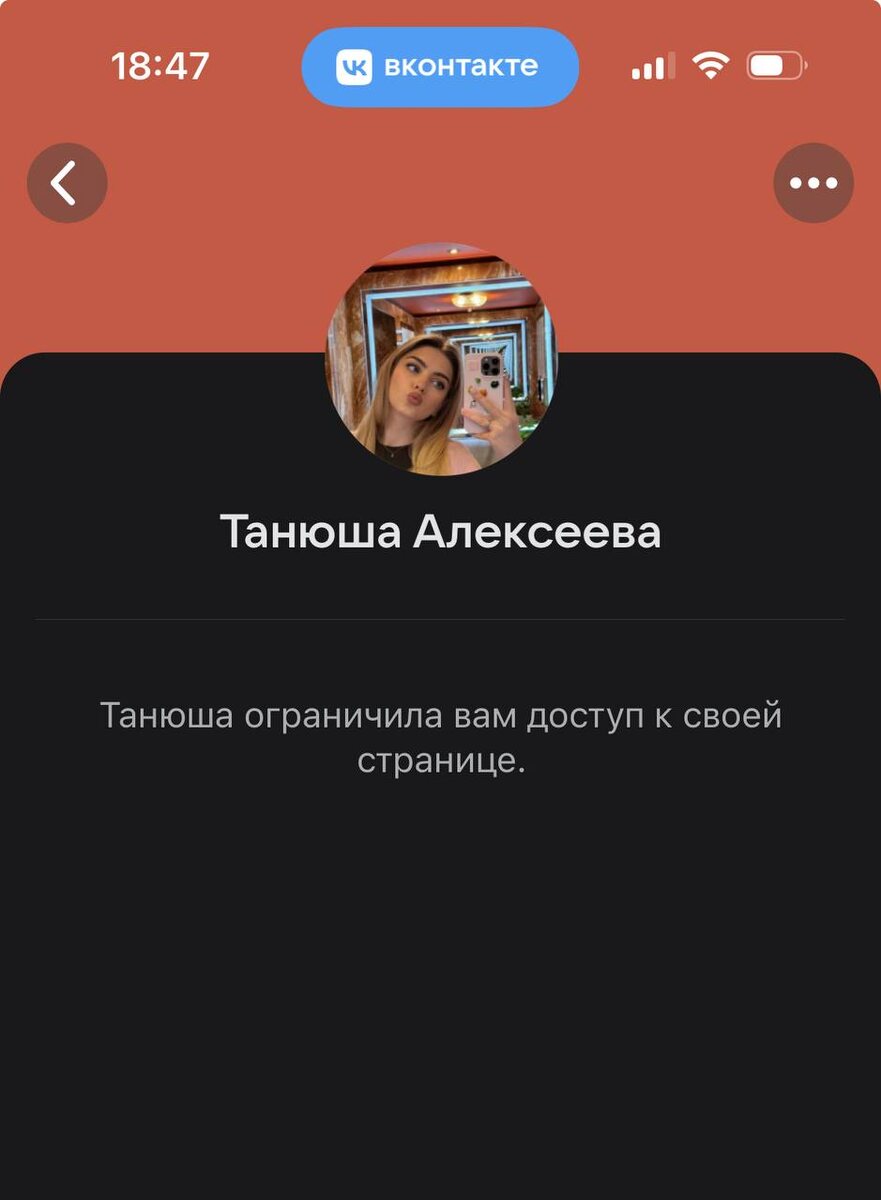This screenshot has height=1200, width=881.
Task: Tap the ВКонтакте pill in status bar
Action: coord(440,67)
